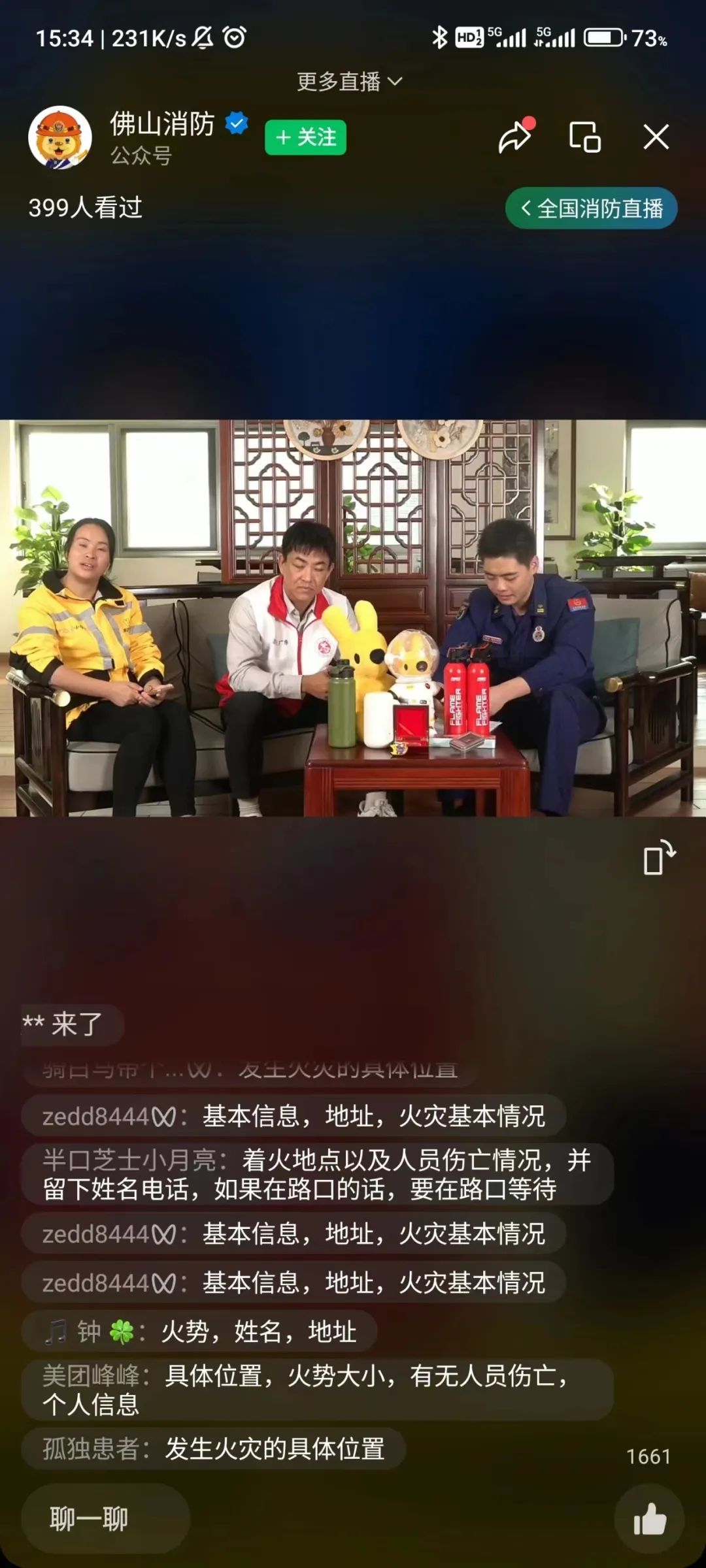Share this live stream
The width and height of the screenshot is (706, 1568).
click(516, 136)
